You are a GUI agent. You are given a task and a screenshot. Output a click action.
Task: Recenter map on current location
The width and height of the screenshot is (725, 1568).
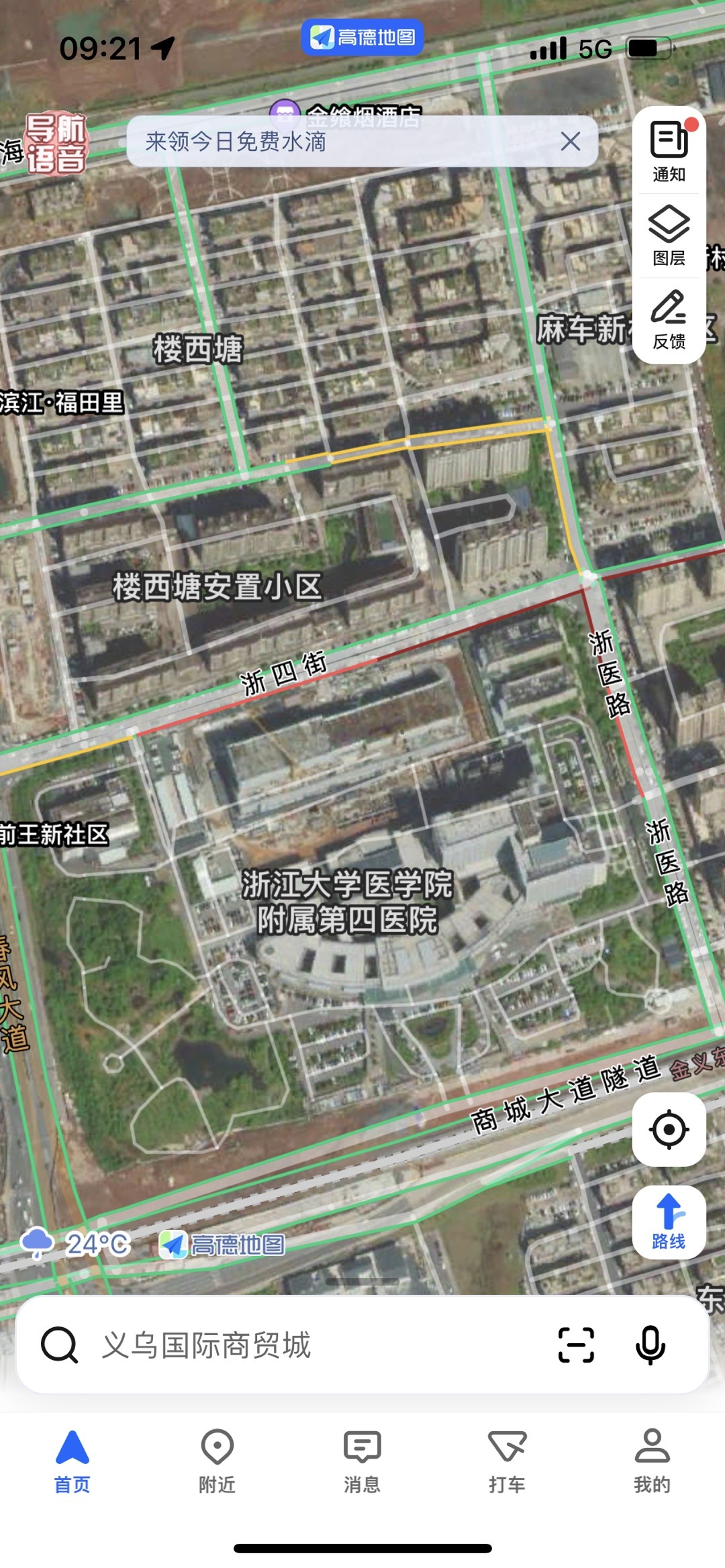click(669, 1129)
